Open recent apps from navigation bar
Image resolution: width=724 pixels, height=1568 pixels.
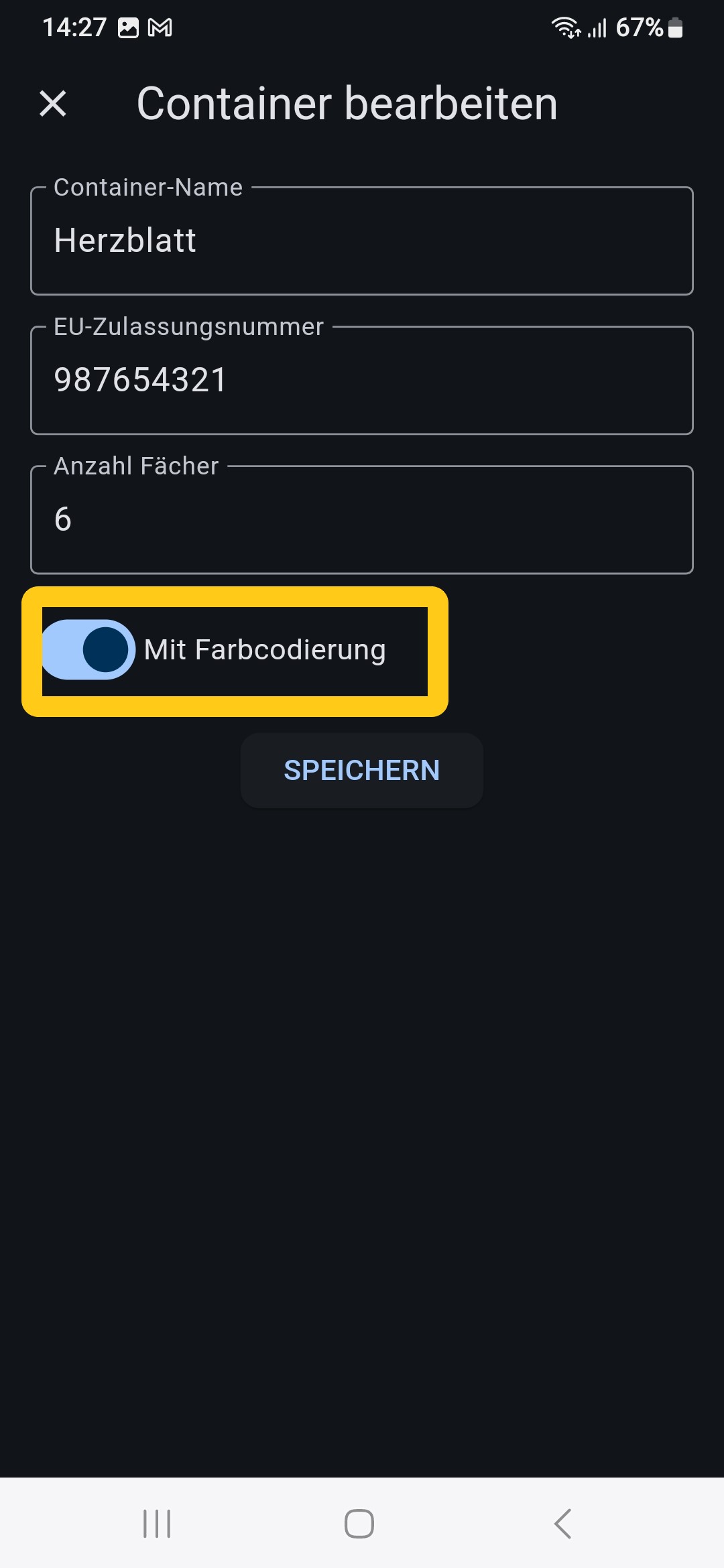click(158, 1524)
